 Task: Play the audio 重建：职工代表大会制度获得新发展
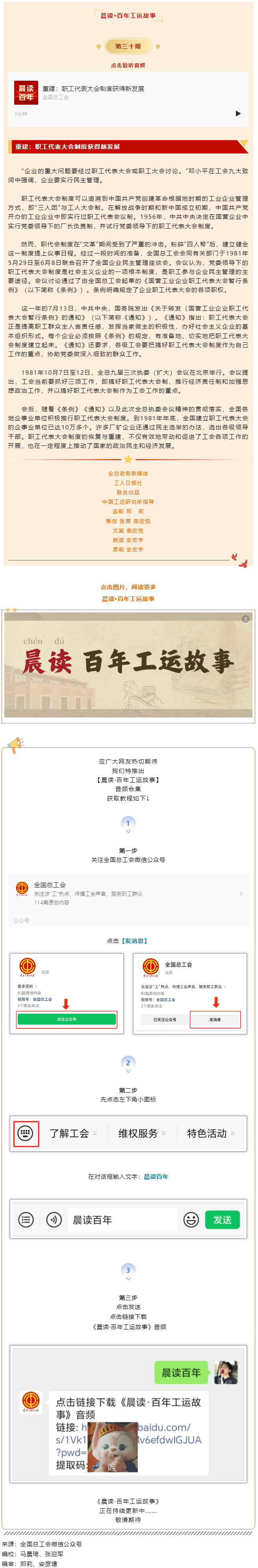238,113
